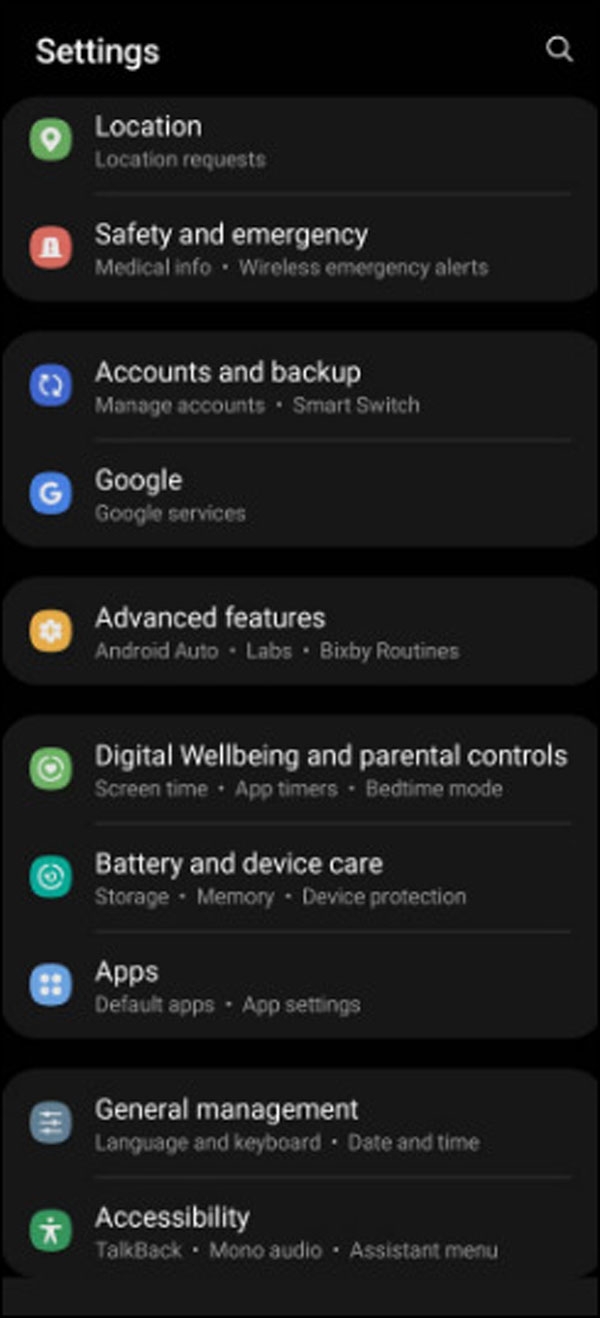The width and height of the screenshot is (600, 1318).
Task: Select the Accessibility row
Action: (x=300, y=1232)
